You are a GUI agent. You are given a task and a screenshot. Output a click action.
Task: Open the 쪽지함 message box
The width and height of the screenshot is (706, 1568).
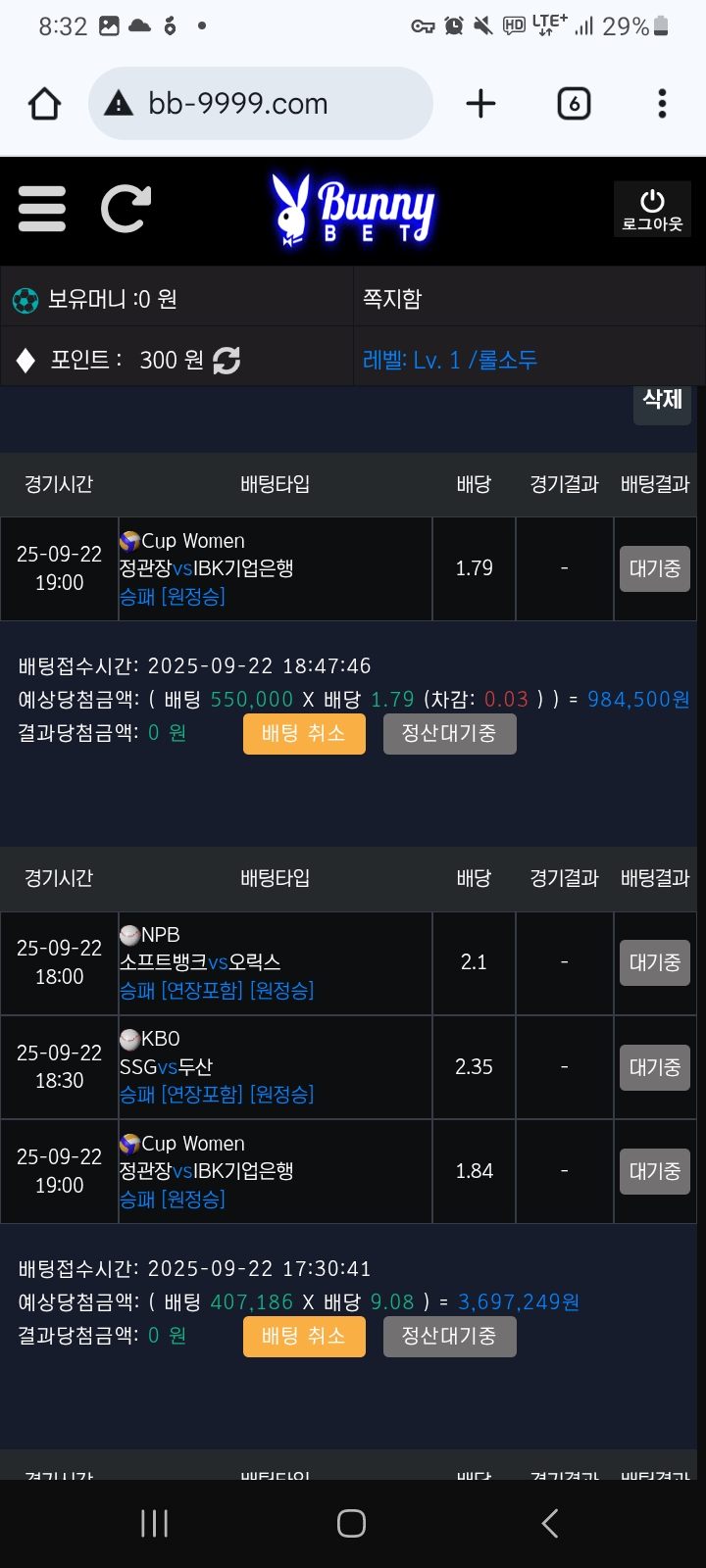392,299
